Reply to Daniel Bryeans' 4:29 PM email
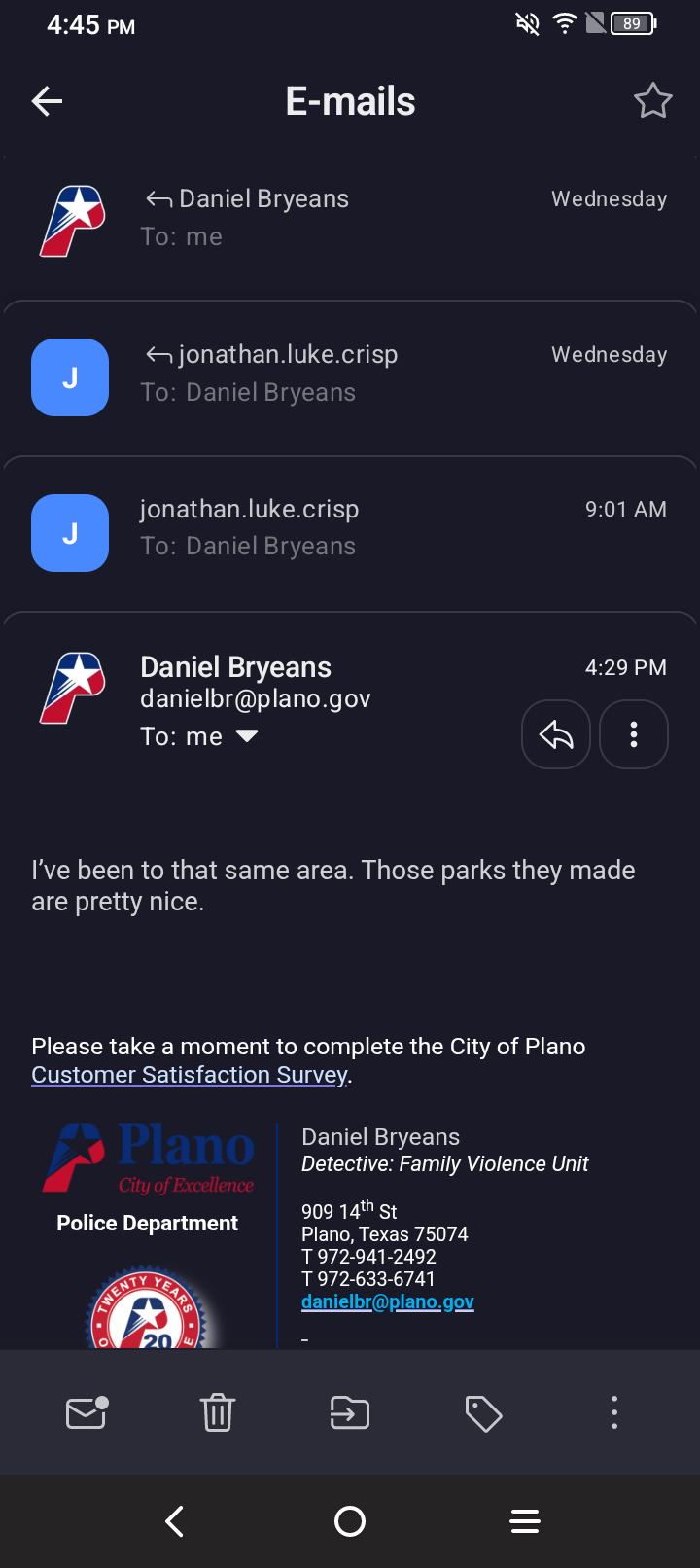This screenshot has height=1568, width=700. 556,734
